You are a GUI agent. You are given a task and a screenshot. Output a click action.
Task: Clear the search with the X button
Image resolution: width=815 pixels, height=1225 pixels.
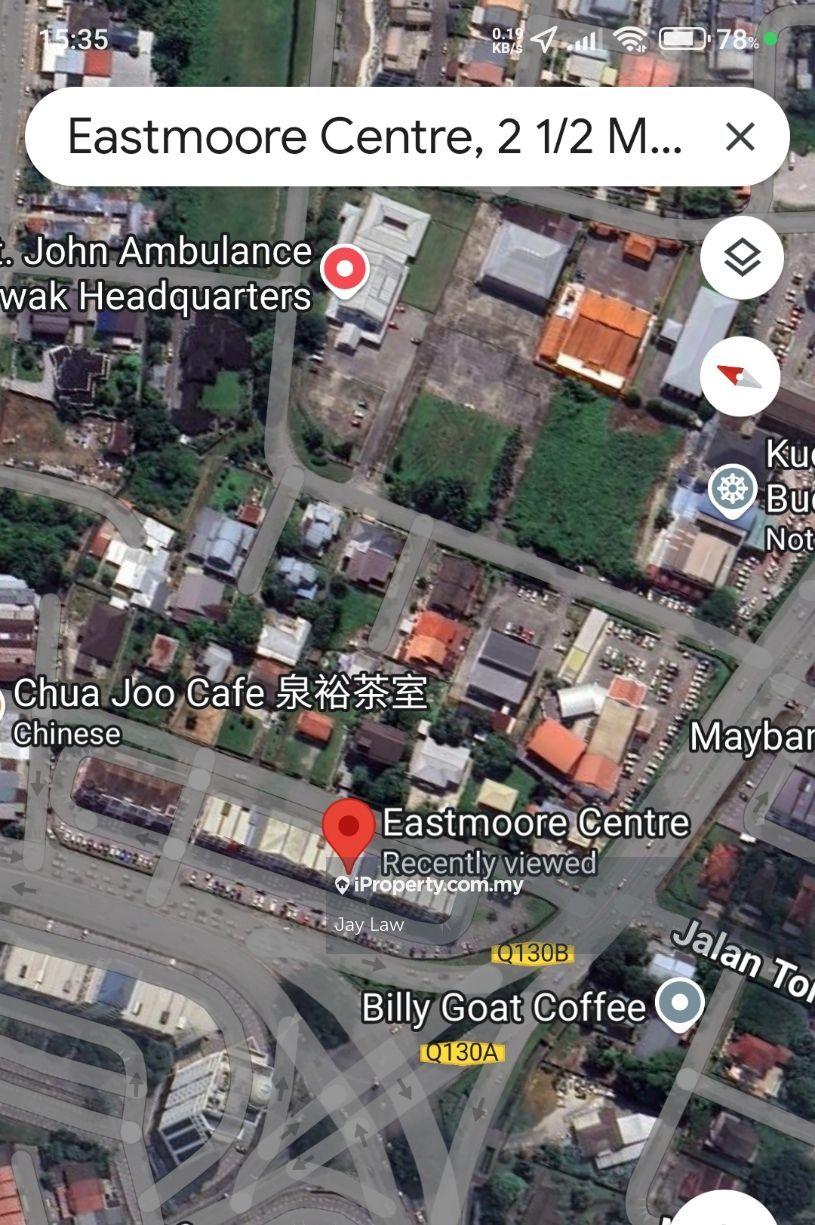tap(740, 136)
